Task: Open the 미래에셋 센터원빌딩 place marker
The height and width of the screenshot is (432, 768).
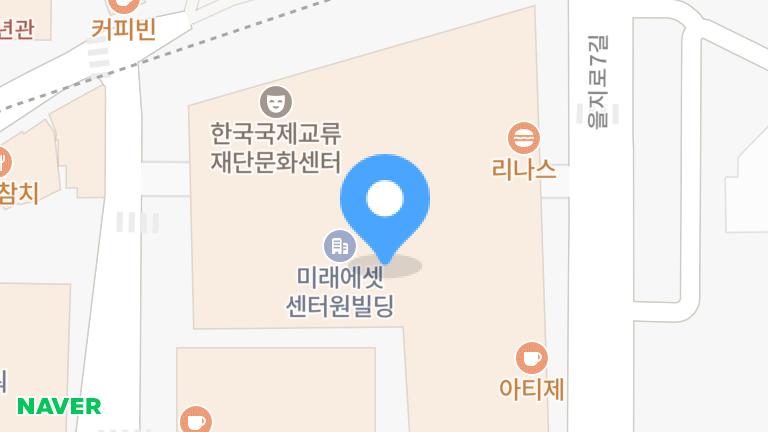Action: 339,245
